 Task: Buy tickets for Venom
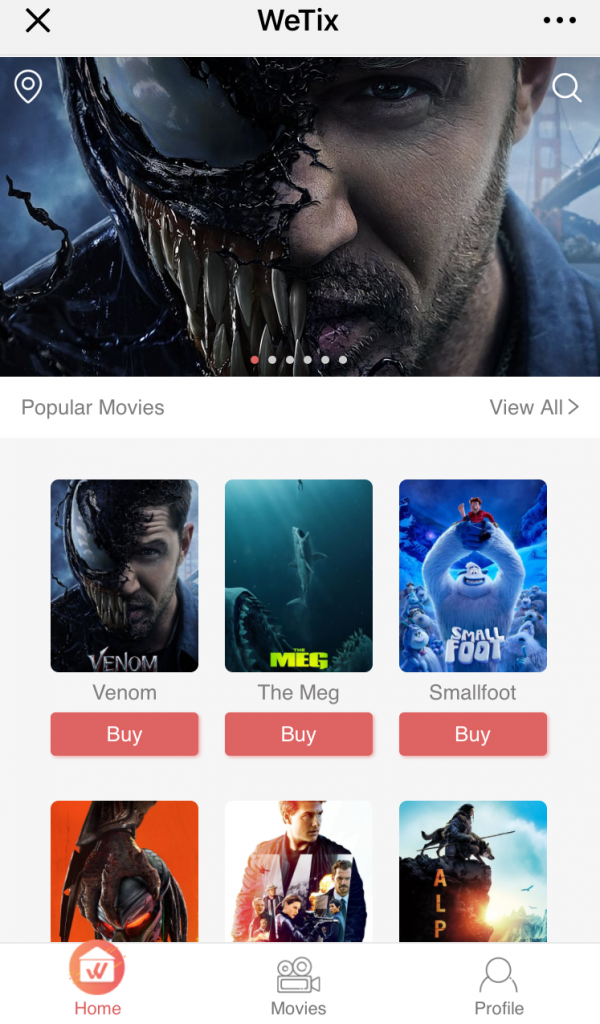click(x=124, y=734)
